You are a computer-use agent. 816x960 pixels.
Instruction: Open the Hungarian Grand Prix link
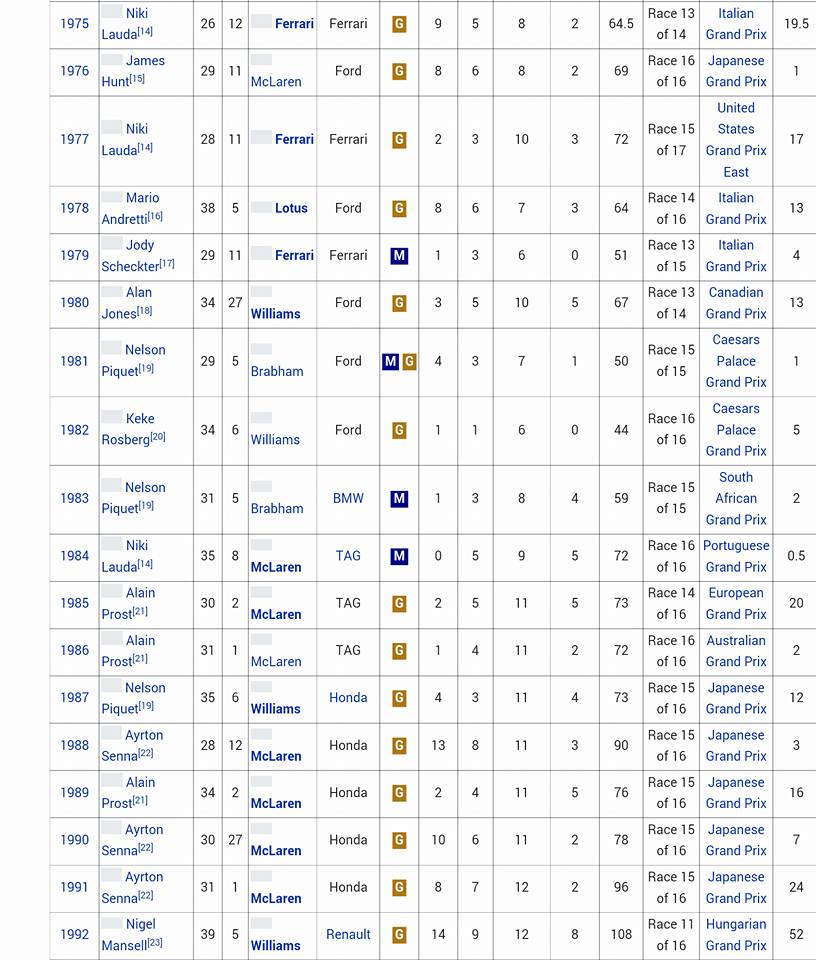736,934
